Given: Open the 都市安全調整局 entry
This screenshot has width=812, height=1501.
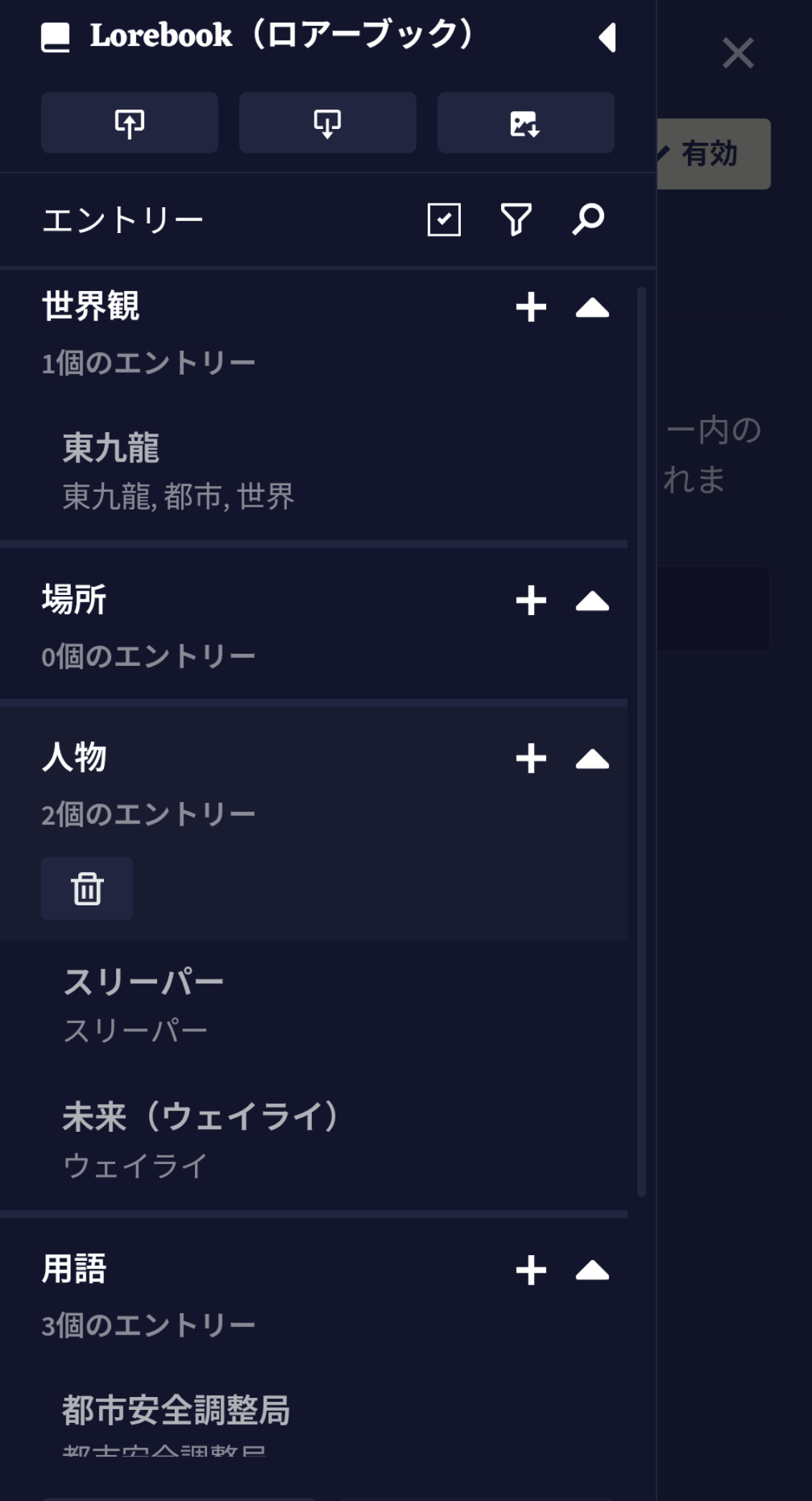Looking at the screenshot, I should point(176,1411).
